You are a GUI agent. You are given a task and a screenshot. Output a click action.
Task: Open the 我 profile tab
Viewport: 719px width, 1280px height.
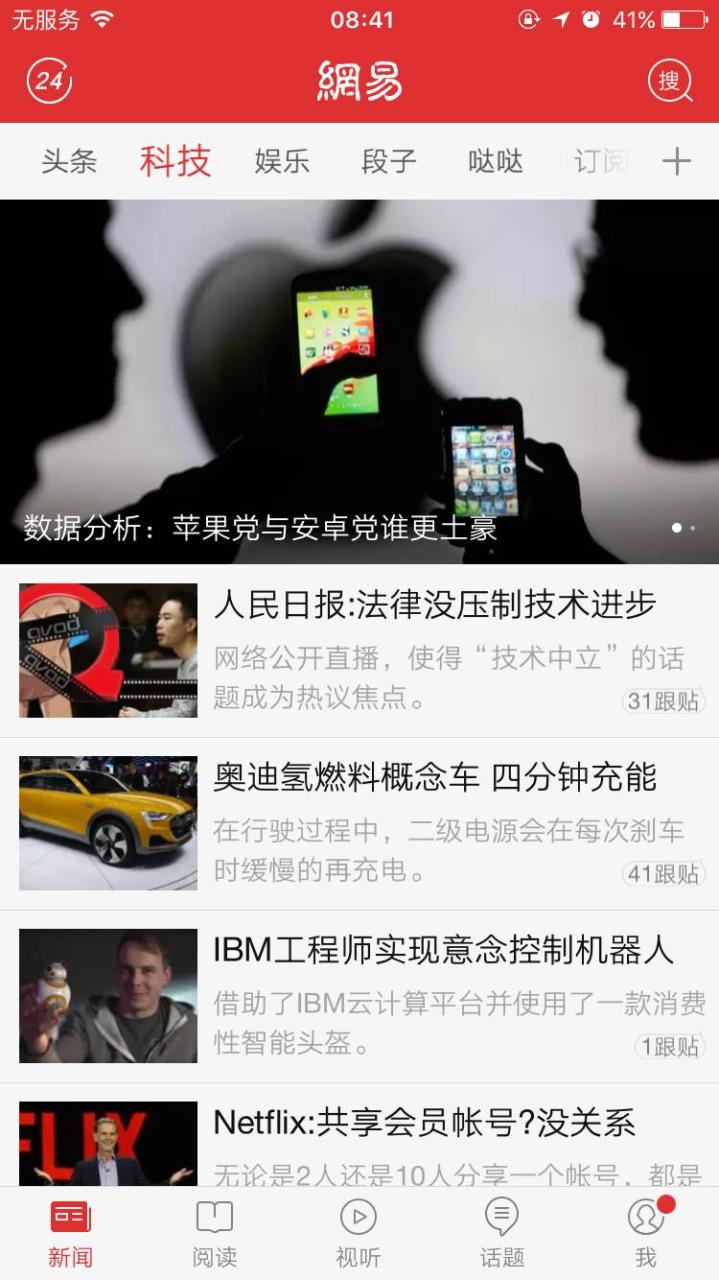[x=646, y=1232]
